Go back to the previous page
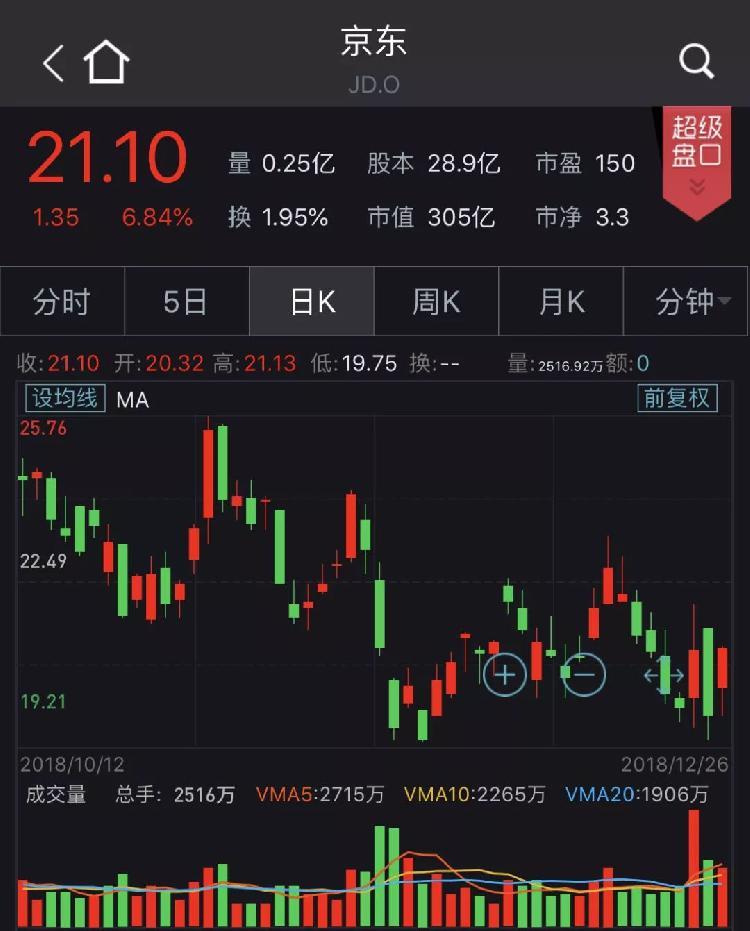The height and width of the screenshot is (931, 750). click(x=53, y=62)
